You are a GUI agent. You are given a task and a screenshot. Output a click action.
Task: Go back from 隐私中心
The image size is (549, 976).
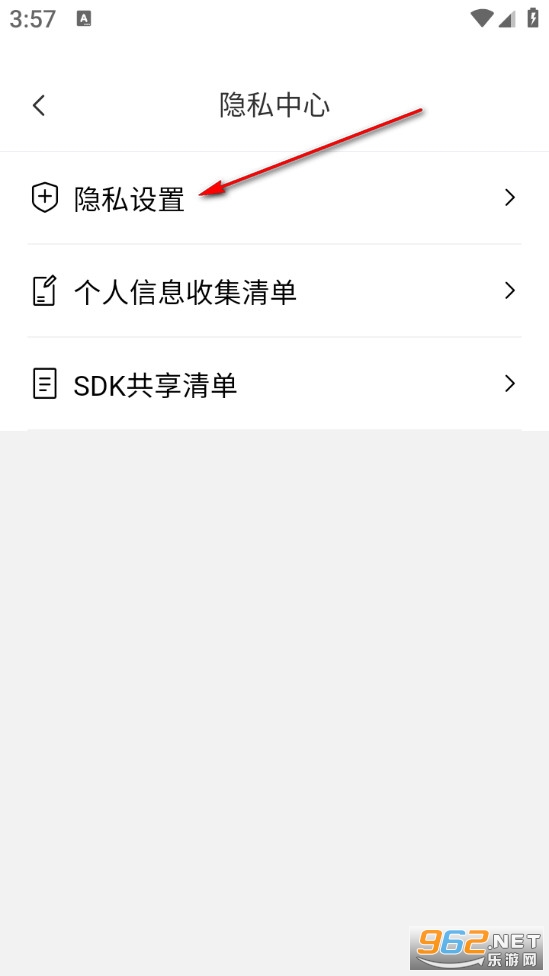coord(39,105)
